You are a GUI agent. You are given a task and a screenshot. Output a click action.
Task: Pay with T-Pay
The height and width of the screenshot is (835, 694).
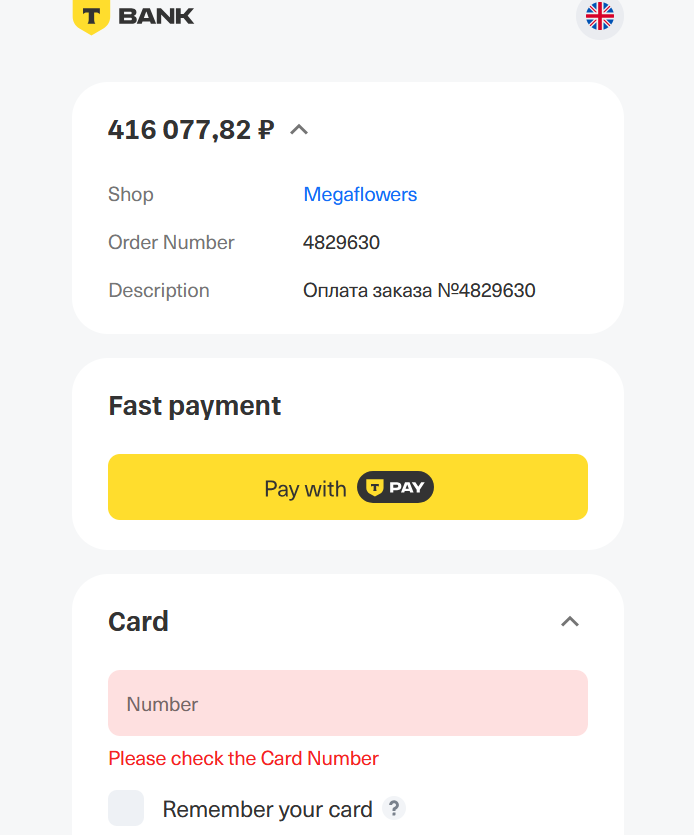(348, 487)
